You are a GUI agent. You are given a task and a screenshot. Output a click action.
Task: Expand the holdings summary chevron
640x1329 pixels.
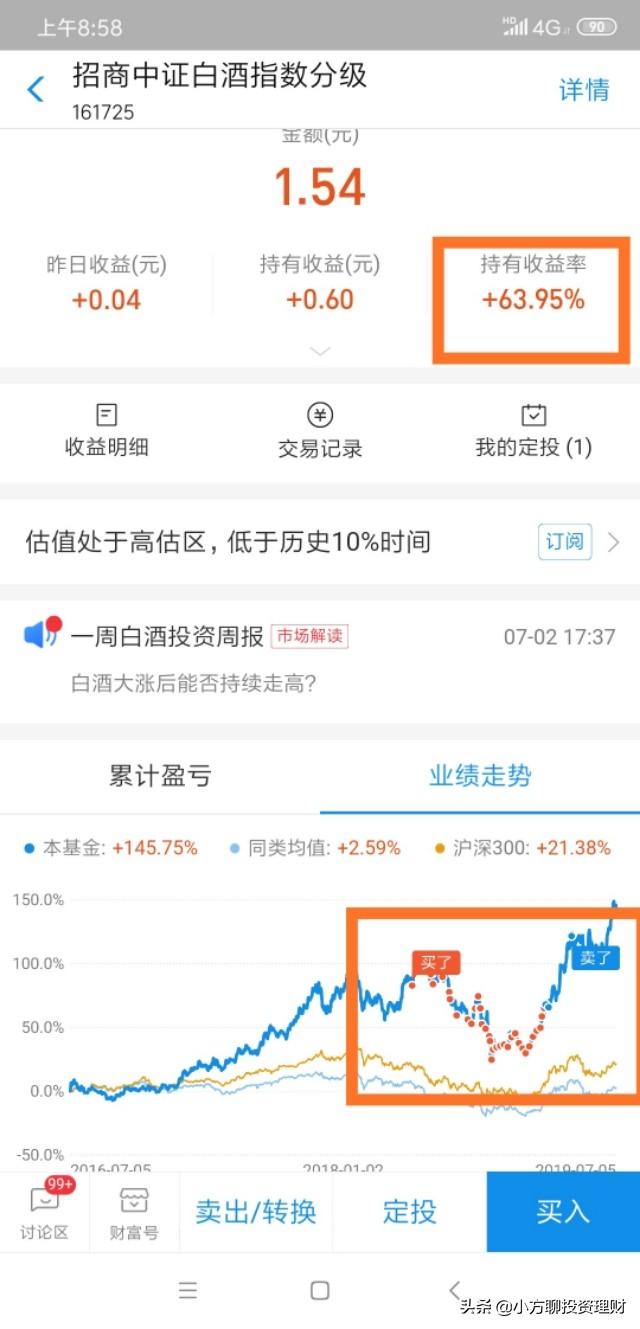click(320, 351)
